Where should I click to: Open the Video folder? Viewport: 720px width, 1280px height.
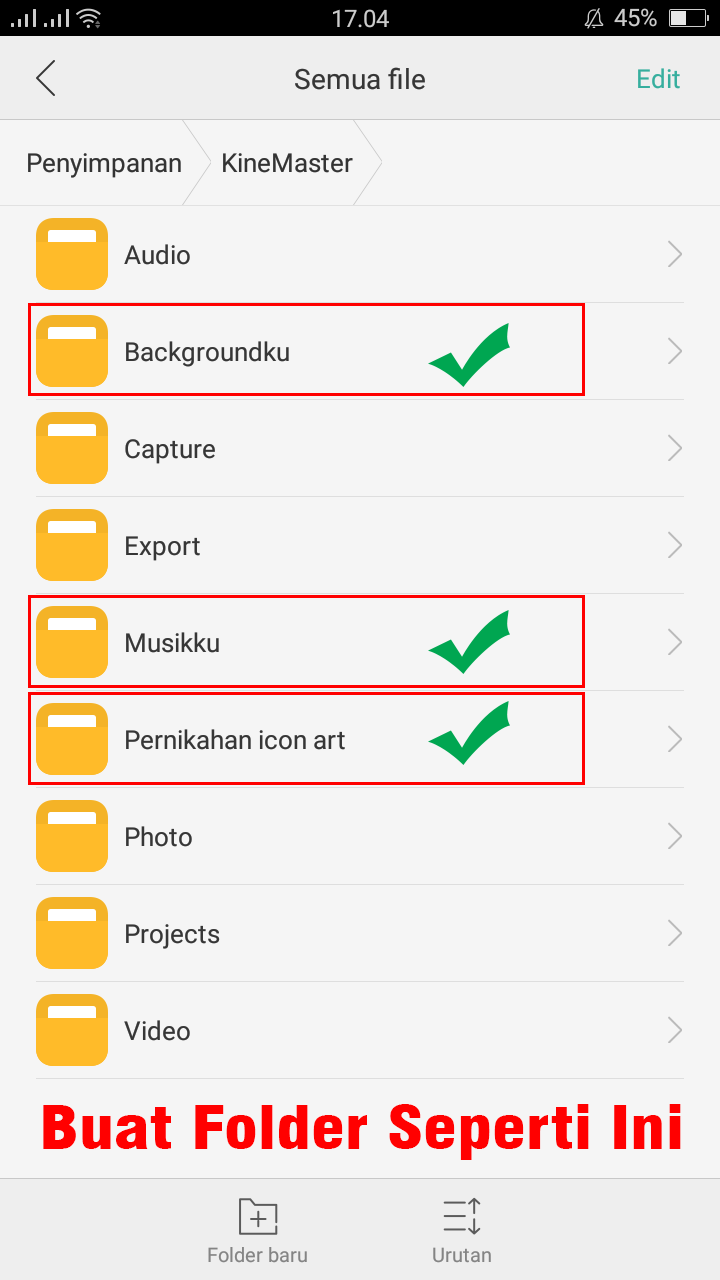click(x=360, y=1031)
